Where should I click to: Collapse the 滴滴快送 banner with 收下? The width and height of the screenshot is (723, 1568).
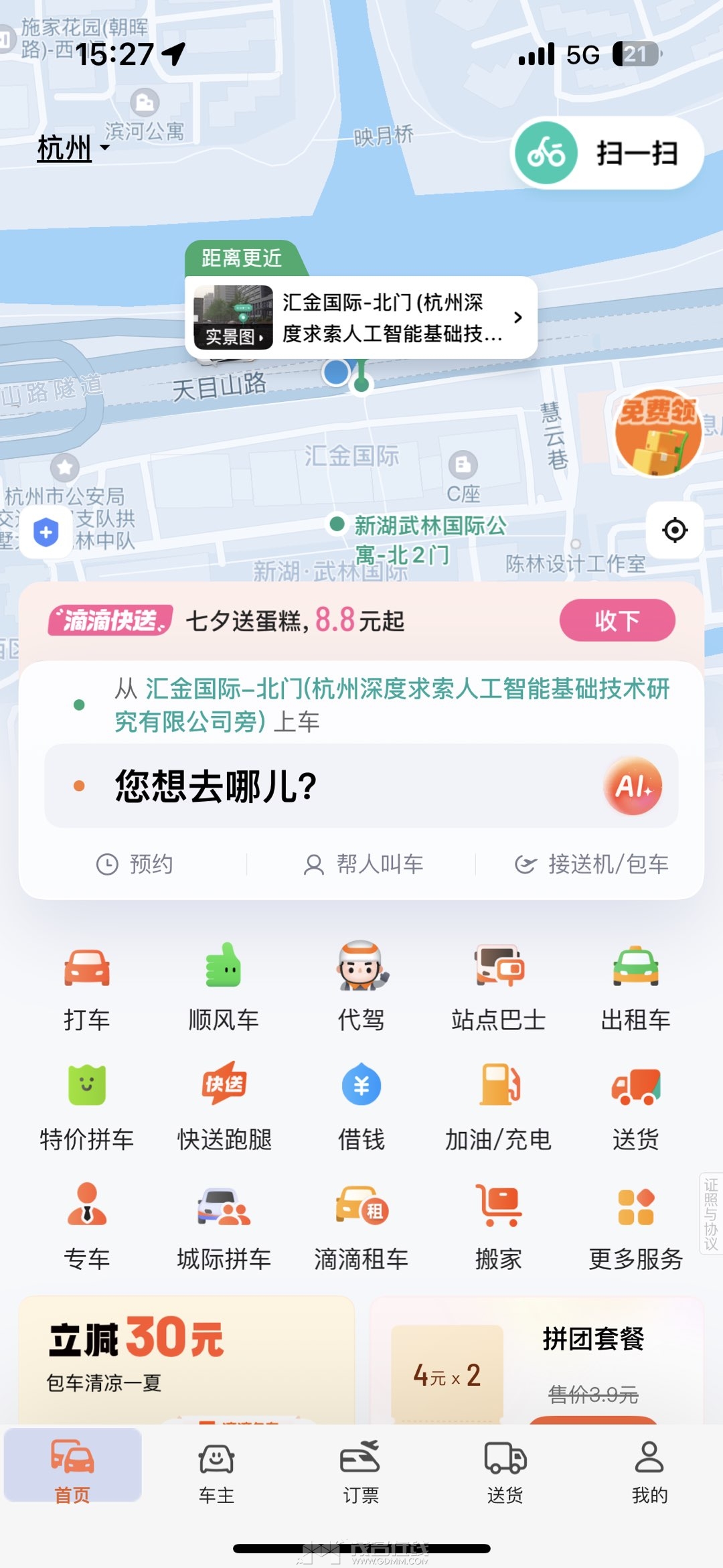coord(617,620)
